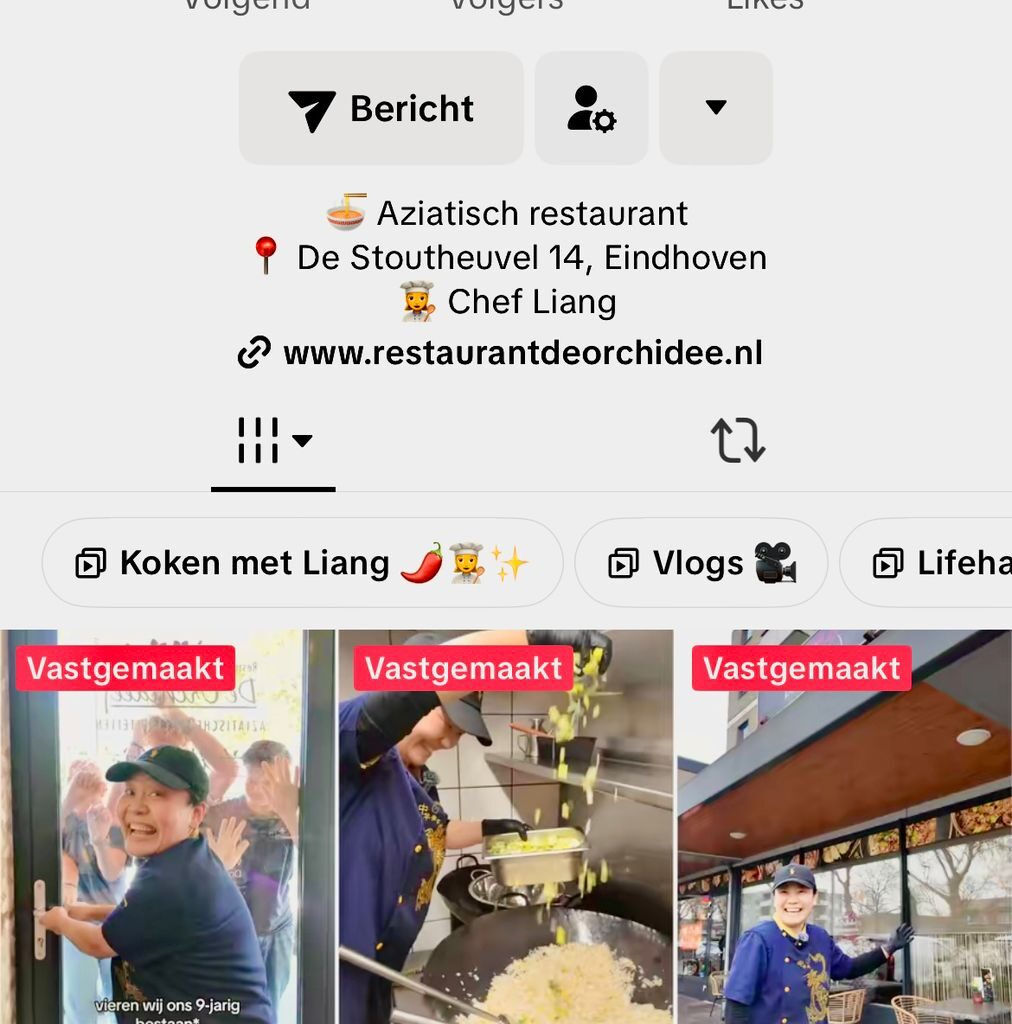Open the Vlogs playlist

click(x=701, y=563)
